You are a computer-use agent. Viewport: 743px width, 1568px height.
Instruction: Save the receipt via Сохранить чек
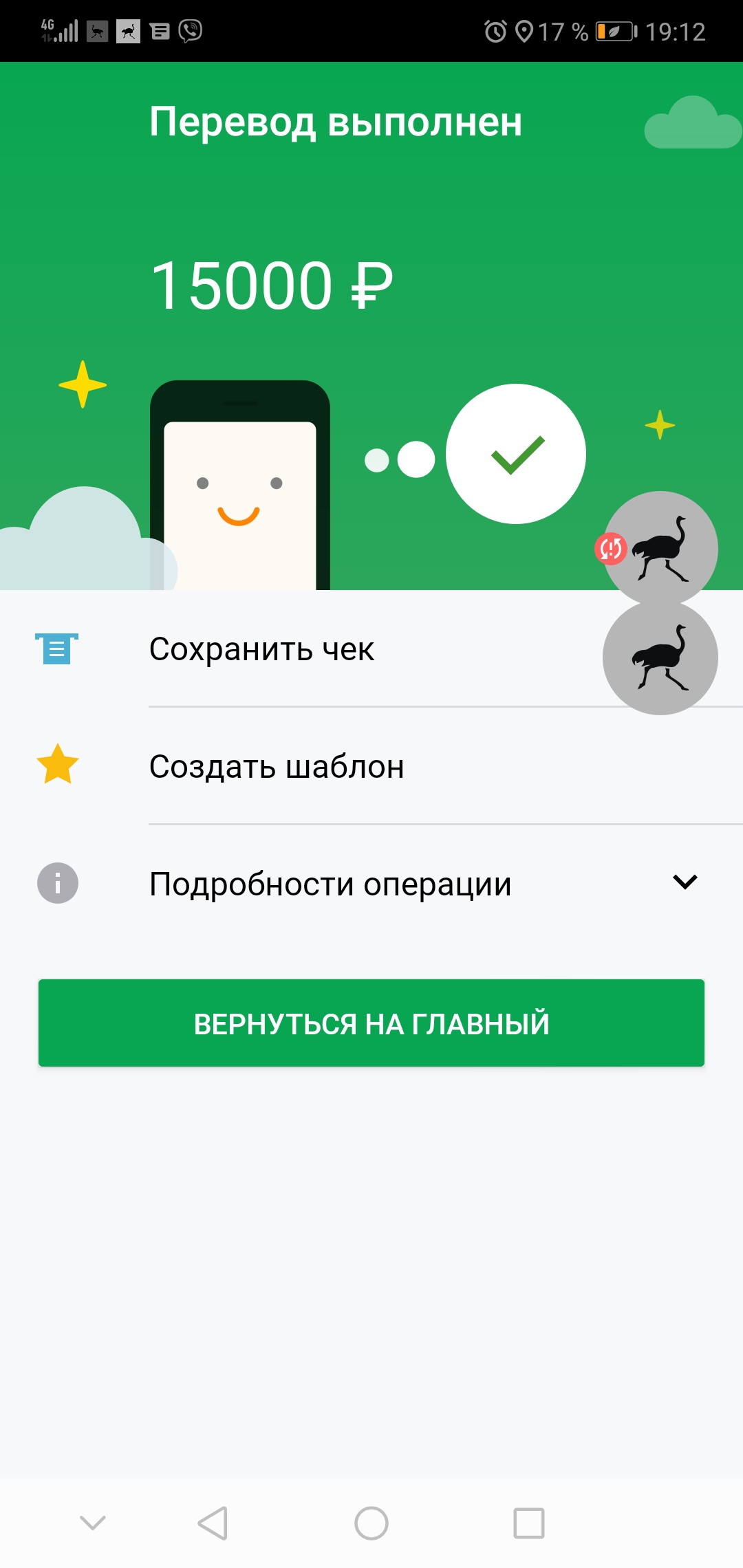pos(371,649)
